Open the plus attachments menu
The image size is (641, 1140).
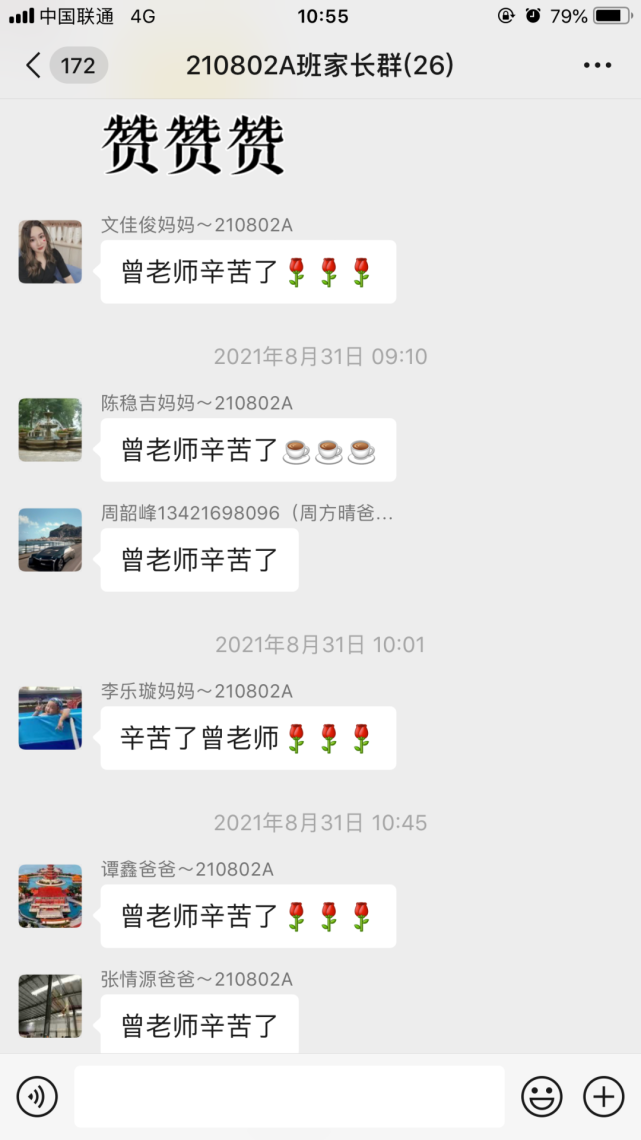point(603,1097)
